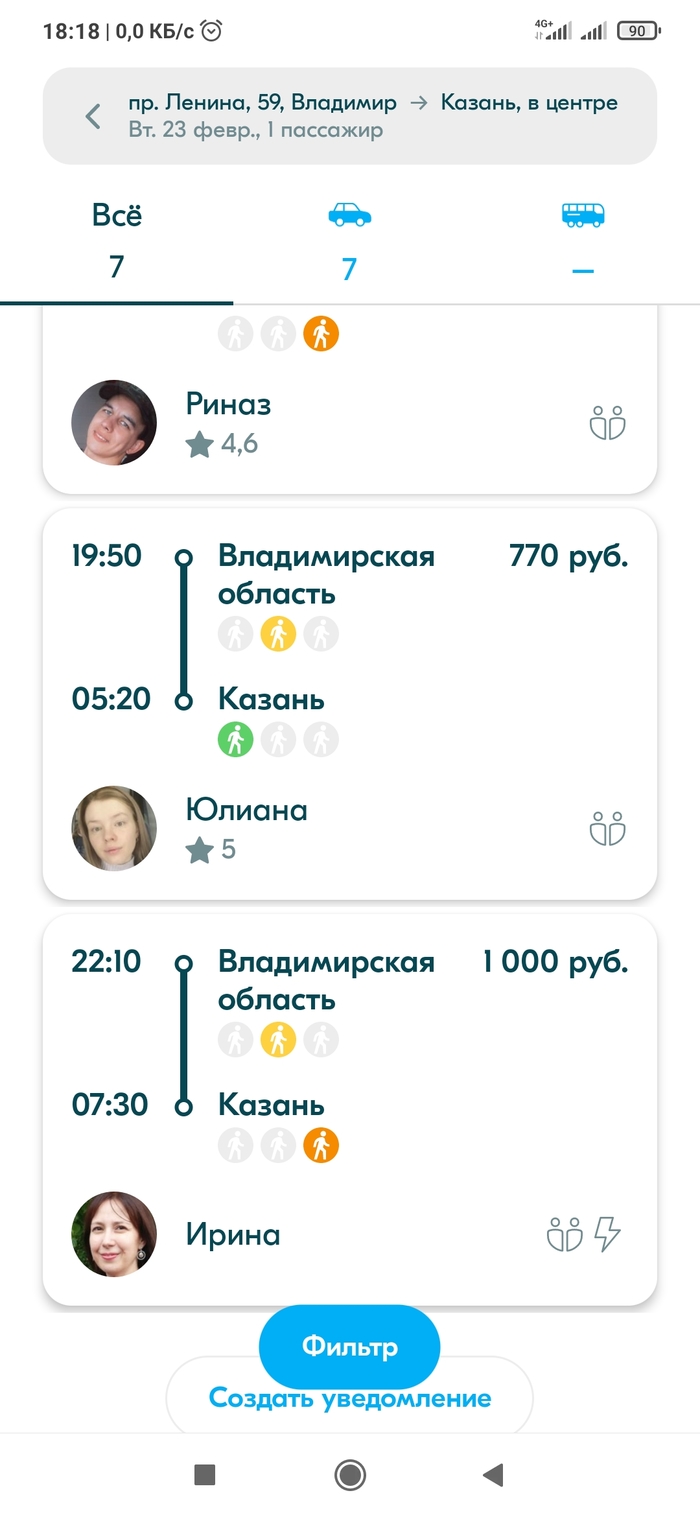Open the Фильтр button
This screenshot has width=700, height=1517.
(349, 1346)
